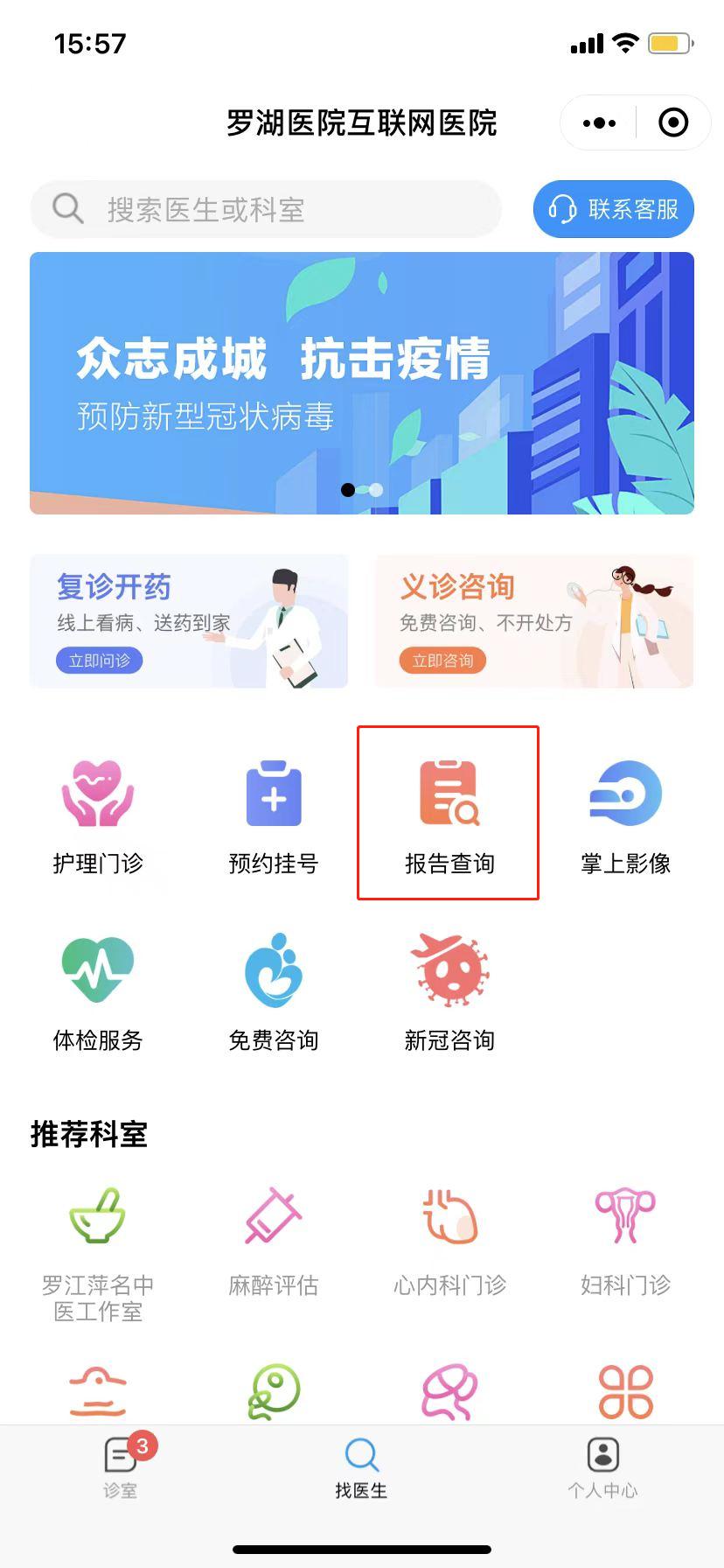Screen dimensions: 724x1568
Task: Open 护理门诊 service
Action: tap(98, 815)
